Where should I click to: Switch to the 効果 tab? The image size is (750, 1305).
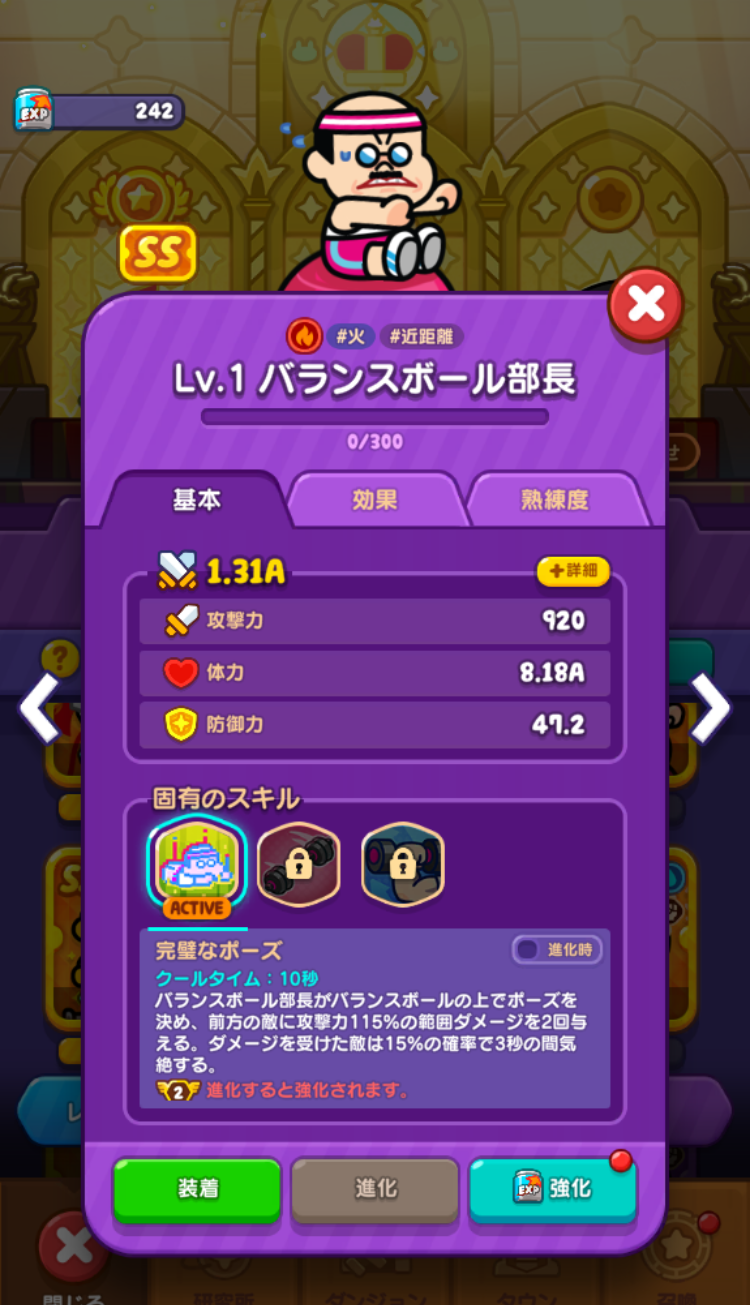pos(375,500)
